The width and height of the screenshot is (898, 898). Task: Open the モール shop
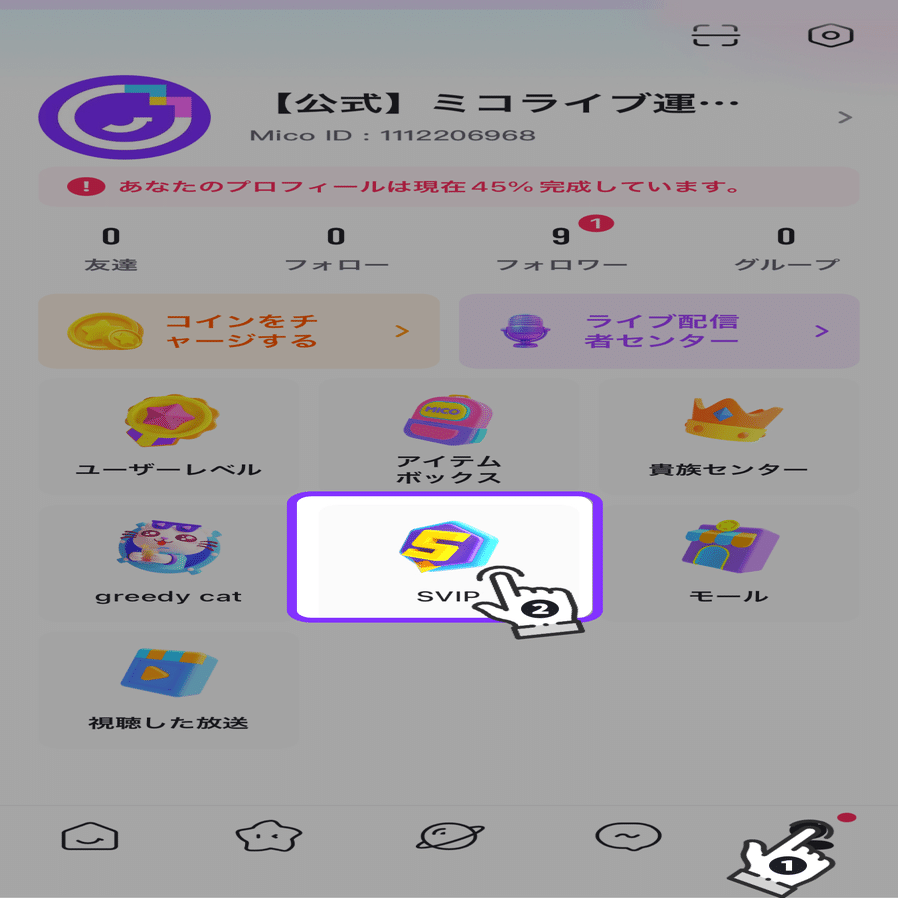pos(728,562)
